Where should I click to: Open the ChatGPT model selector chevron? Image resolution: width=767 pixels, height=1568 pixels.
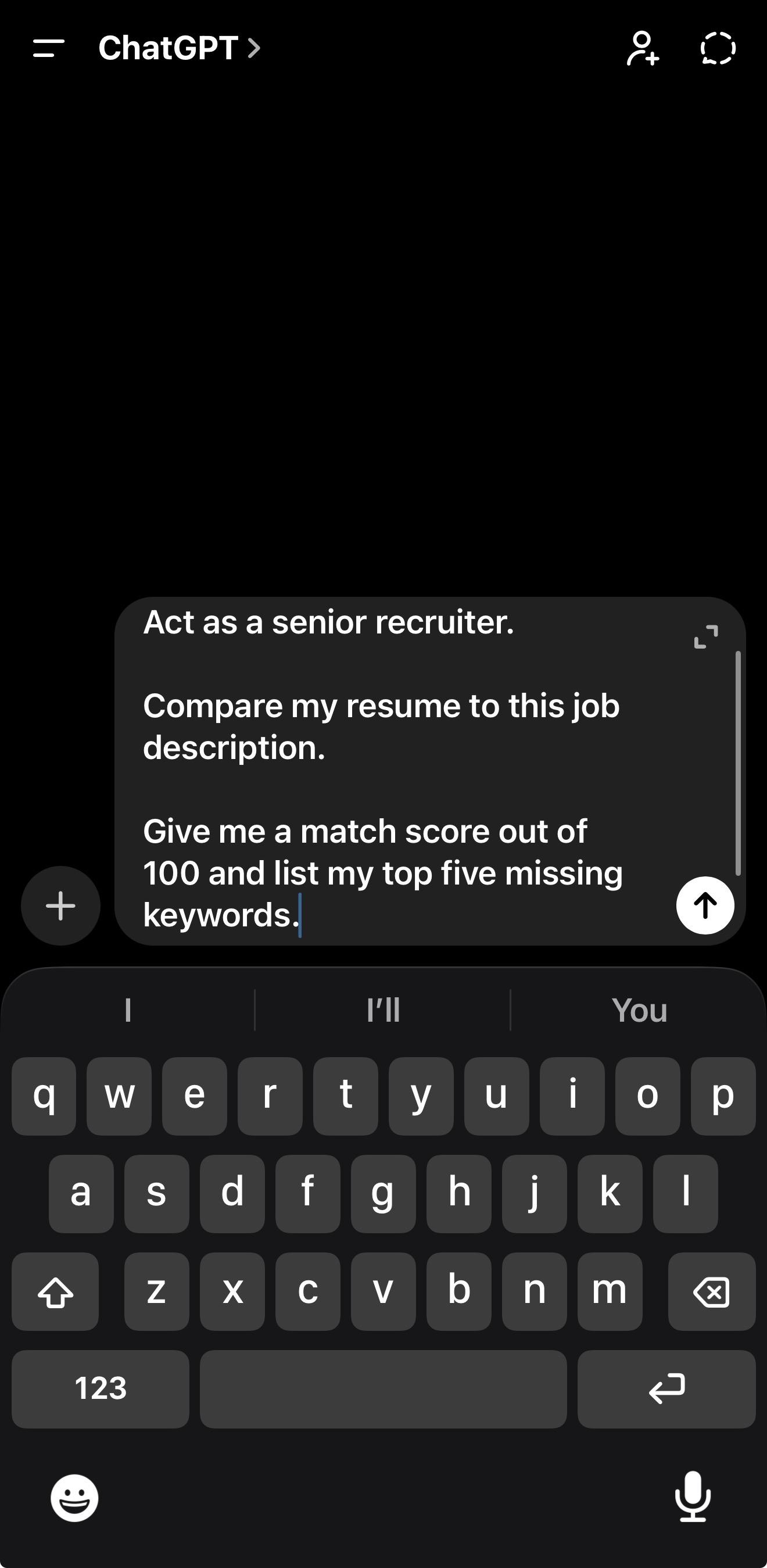coord(253,49)
